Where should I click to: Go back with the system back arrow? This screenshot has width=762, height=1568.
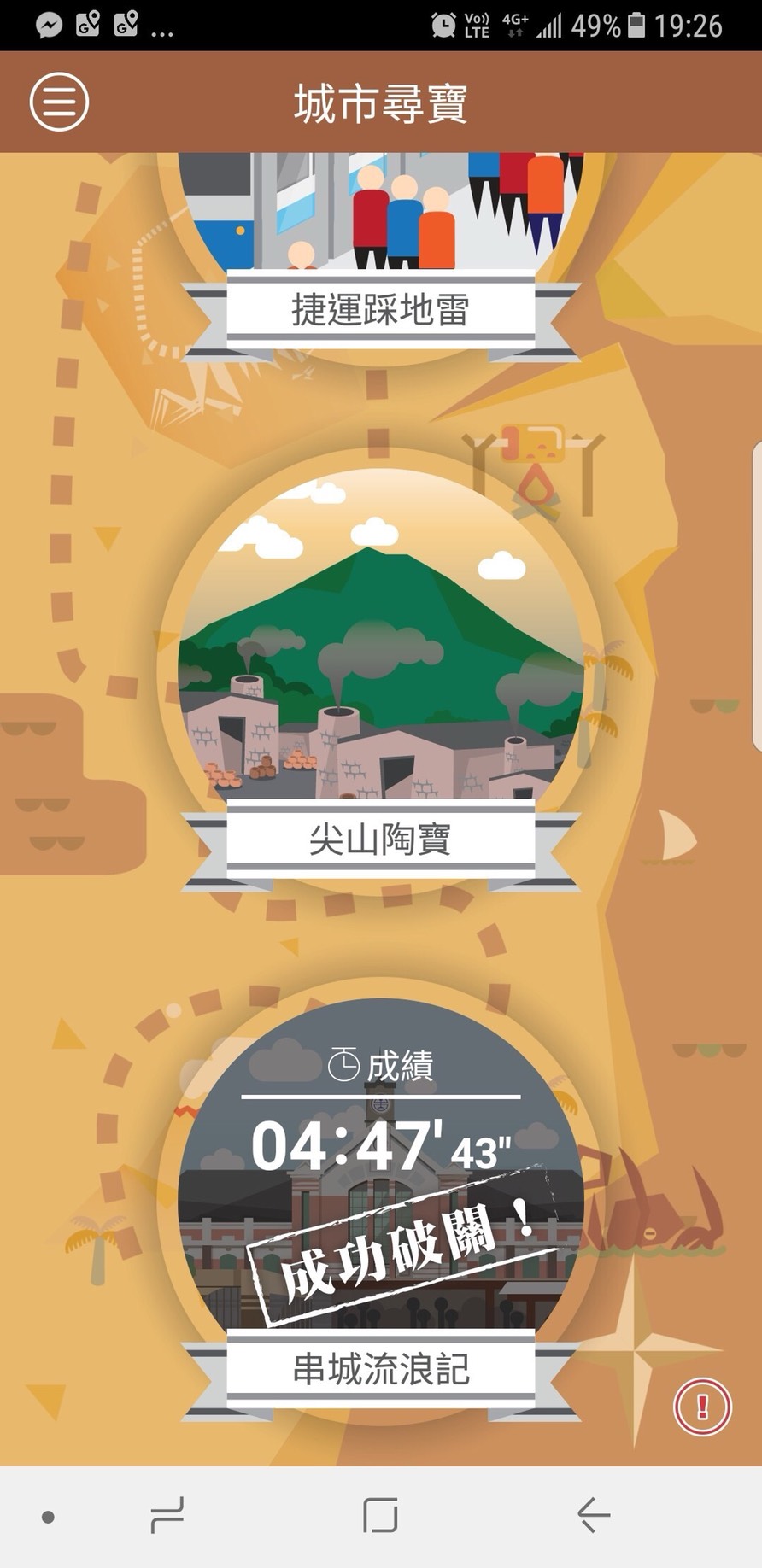(x=593, y=1516)
